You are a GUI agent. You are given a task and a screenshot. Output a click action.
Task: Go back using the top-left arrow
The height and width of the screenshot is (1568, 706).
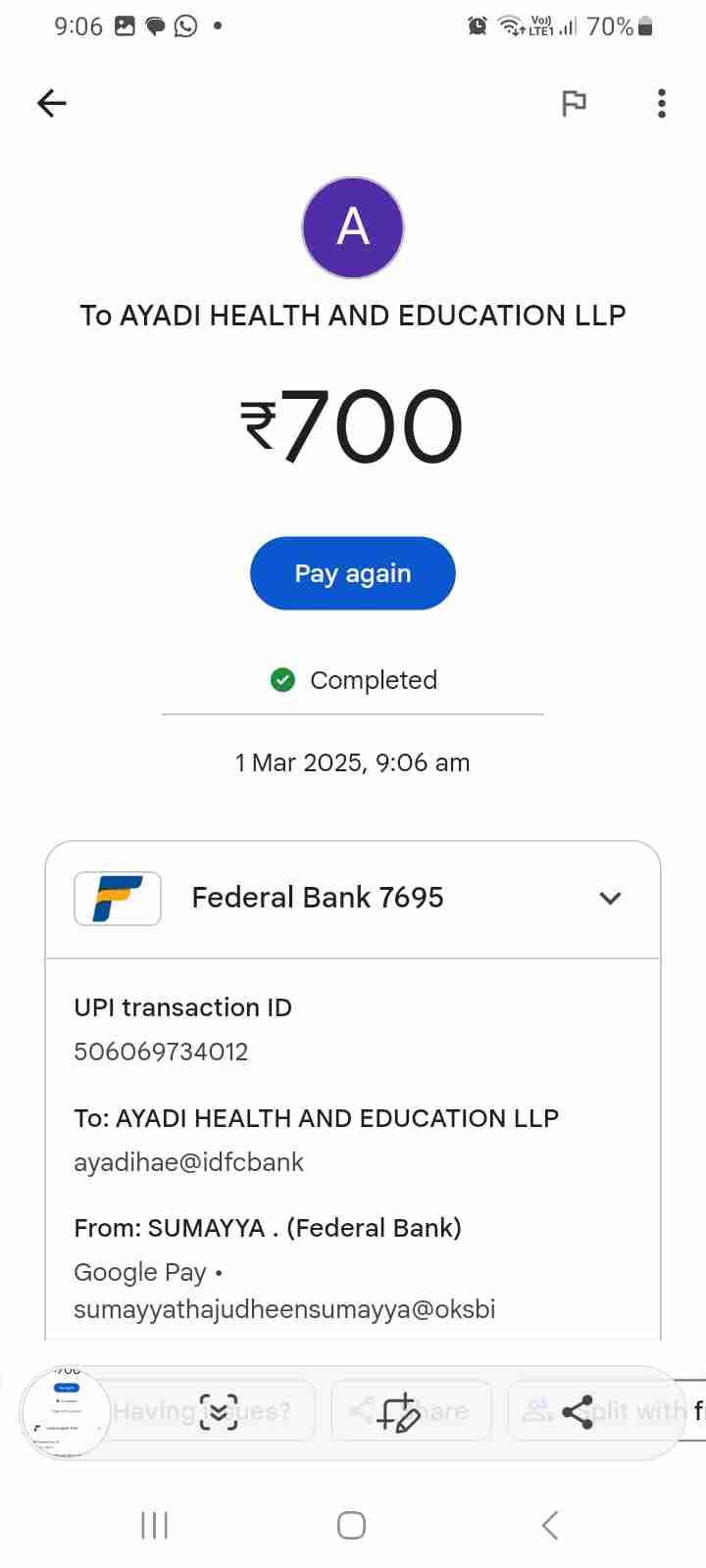[x=51, y=103]
